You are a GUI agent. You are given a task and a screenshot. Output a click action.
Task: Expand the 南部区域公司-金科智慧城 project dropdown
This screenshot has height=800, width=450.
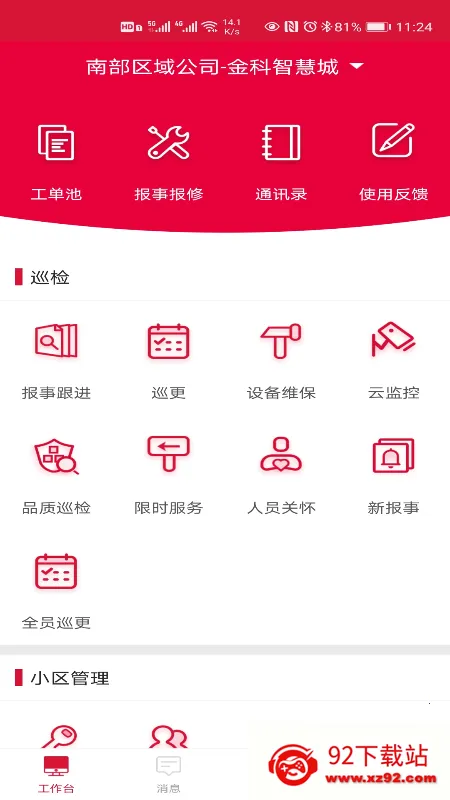click(x=225, y=67)
